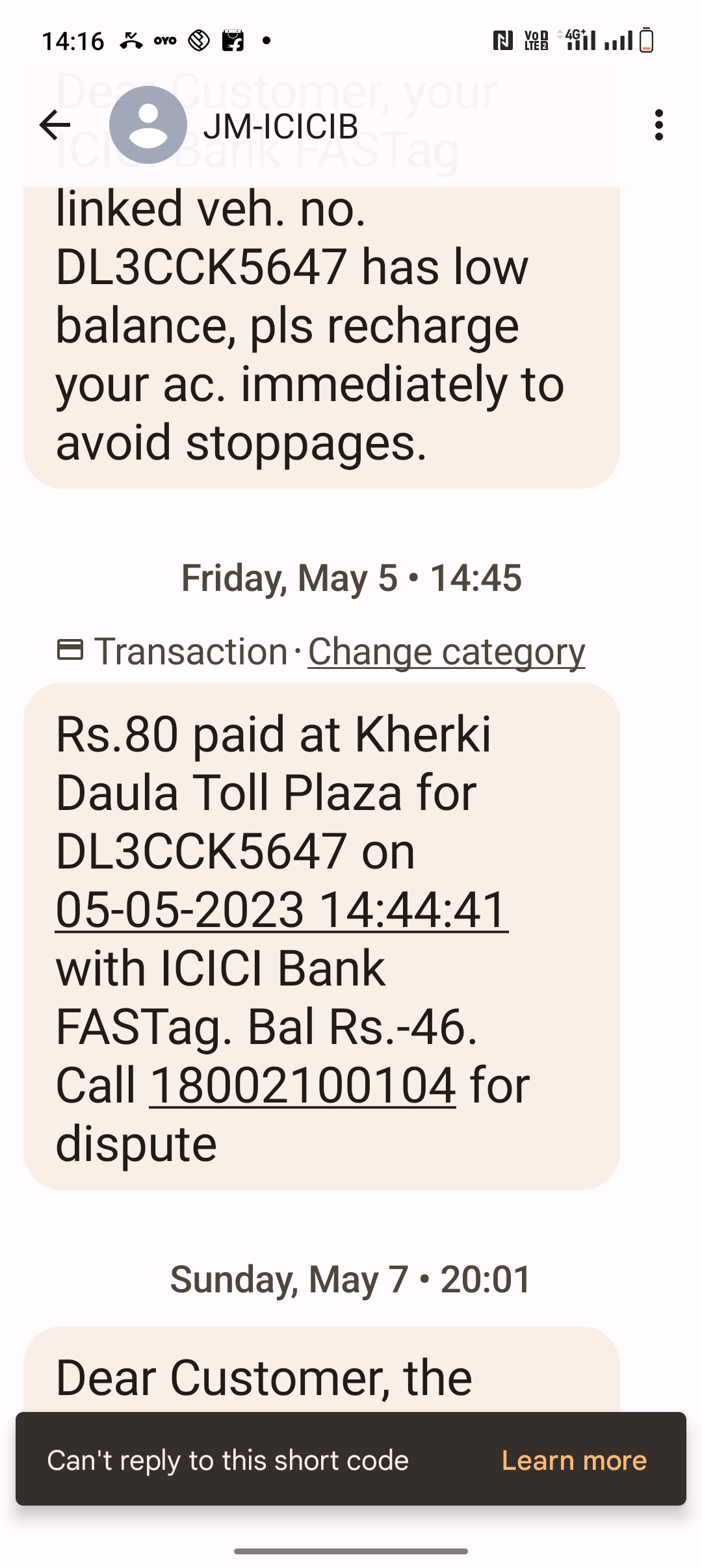Screen dimensions: 702x1568
Task: Tap Learn more on the short code notice
Action: 575,1460
